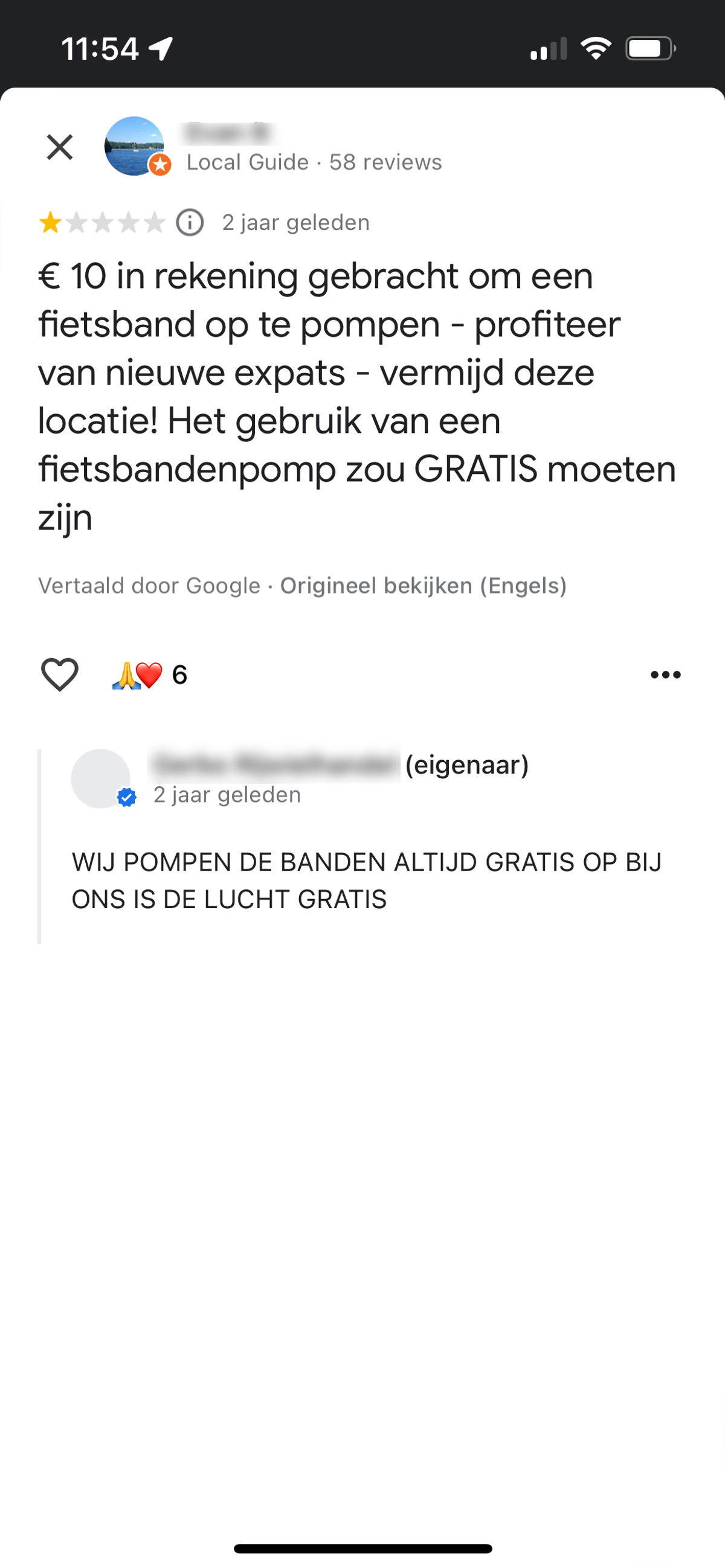Open the three-dot overflow menu
Image resolution: width=725 pixels, height=1568 pixels.
pos(665,674)
